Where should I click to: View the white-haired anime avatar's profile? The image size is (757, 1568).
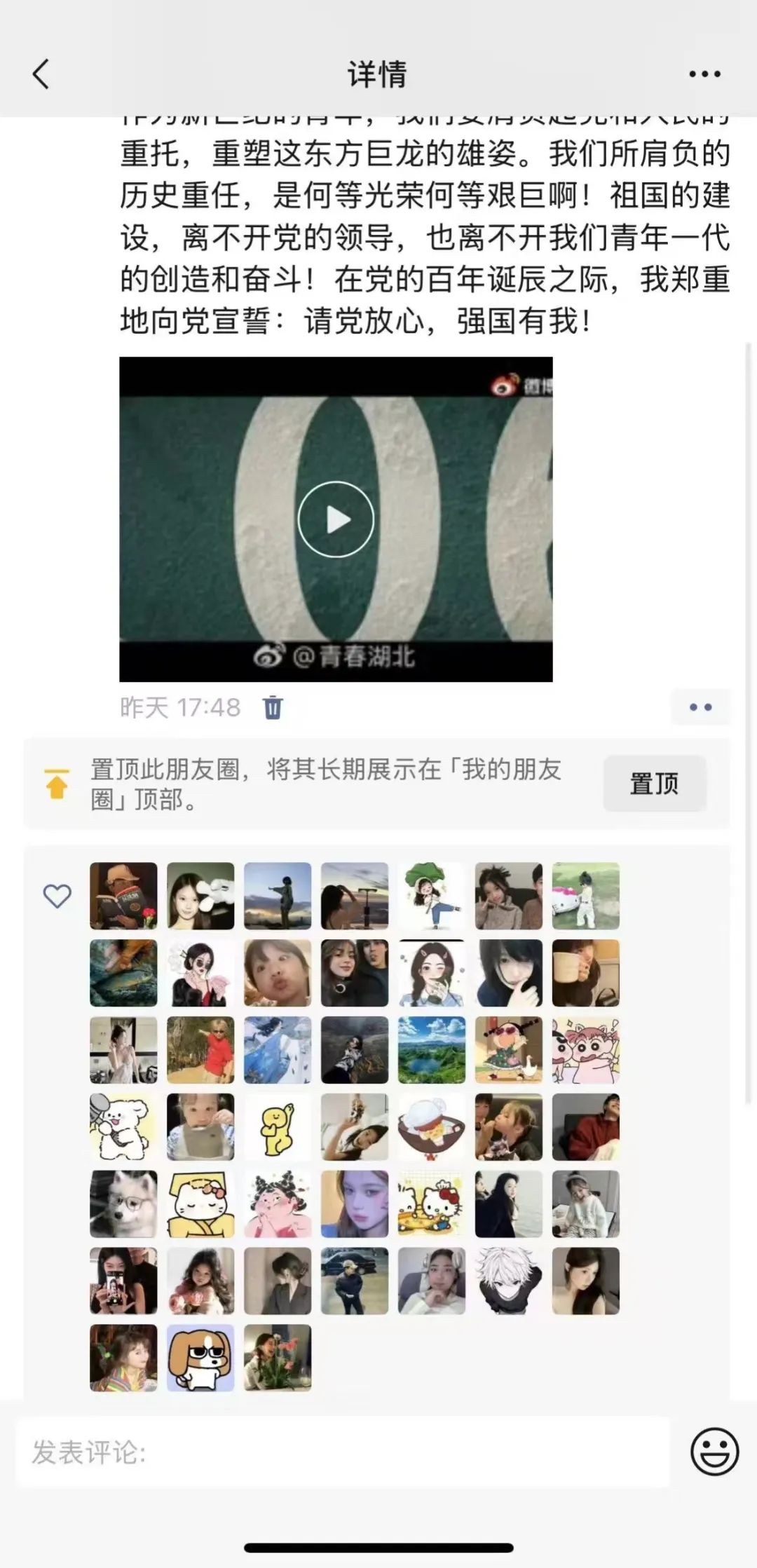[509, 1281]
